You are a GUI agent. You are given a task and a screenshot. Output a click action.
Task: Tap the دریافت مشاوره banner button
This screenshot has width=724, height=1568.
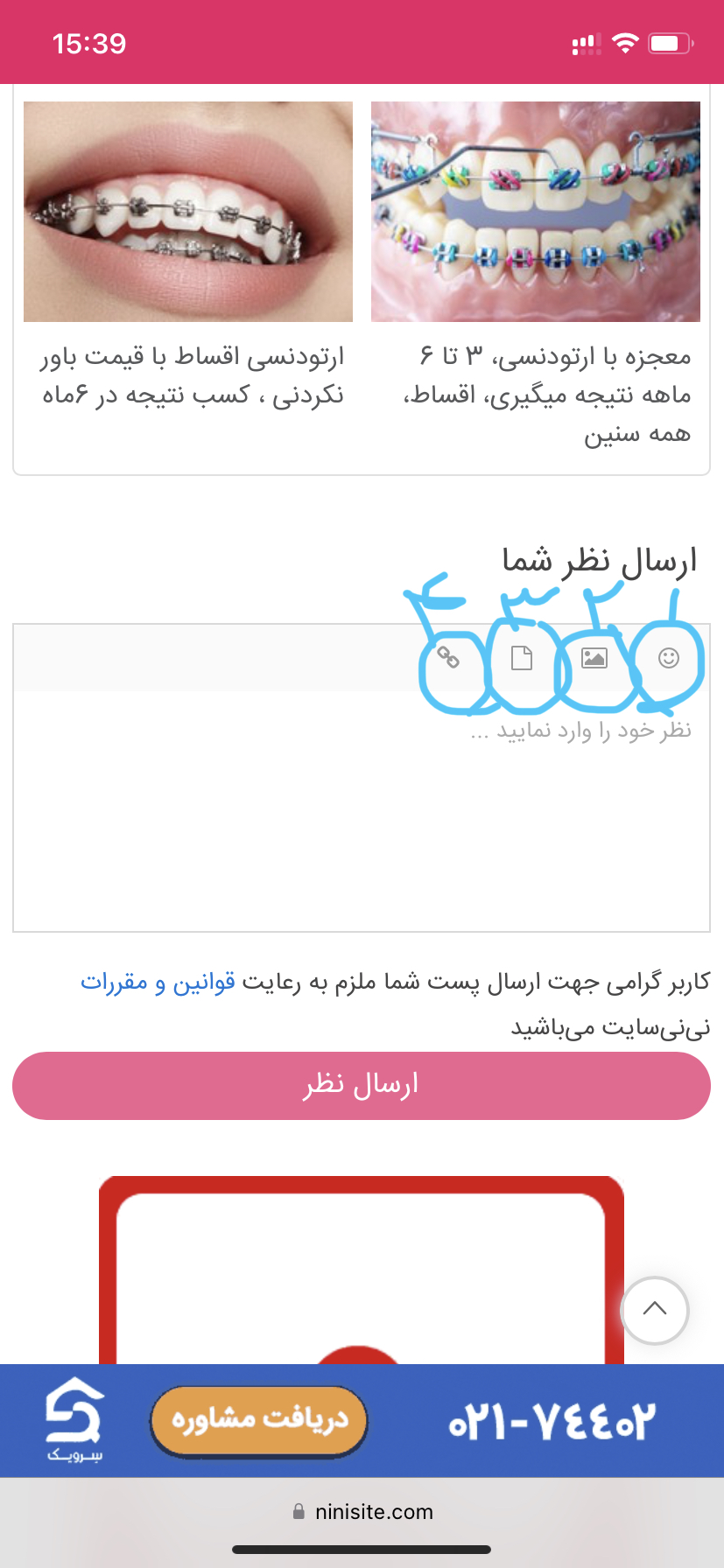258,1419
